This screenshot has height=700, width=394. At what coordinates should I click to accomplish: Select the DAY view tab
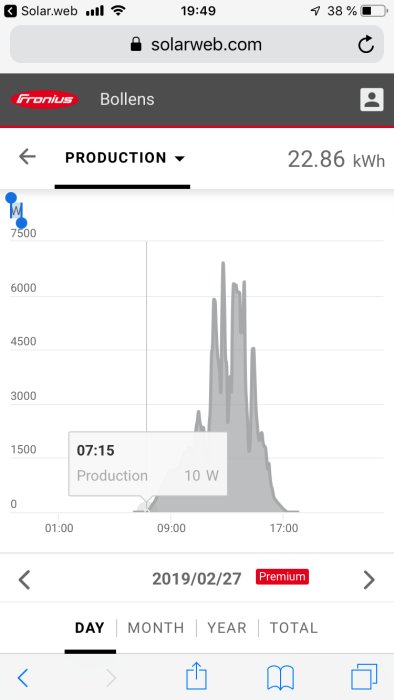tap(90, 628)
